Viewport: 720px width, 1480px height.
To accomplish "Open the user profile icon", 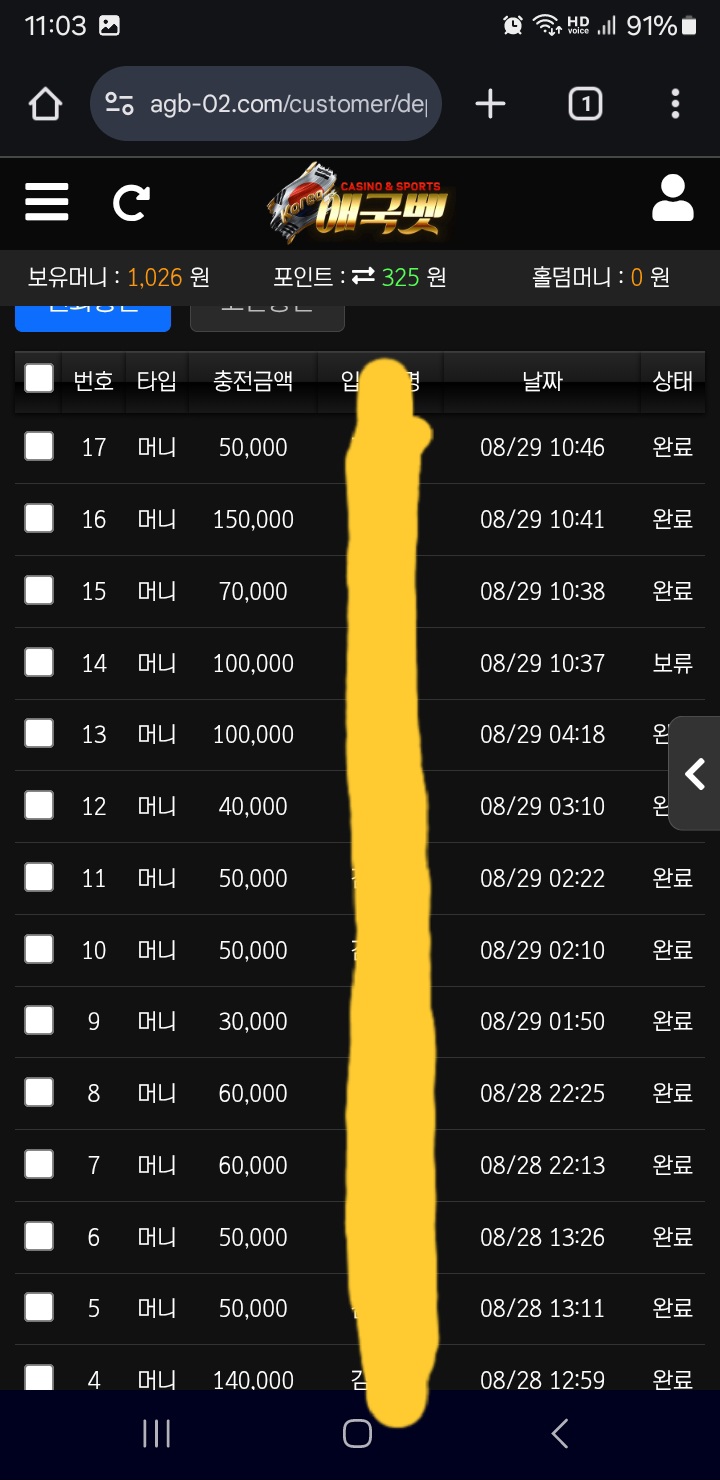I will click(x=672, y=199).
